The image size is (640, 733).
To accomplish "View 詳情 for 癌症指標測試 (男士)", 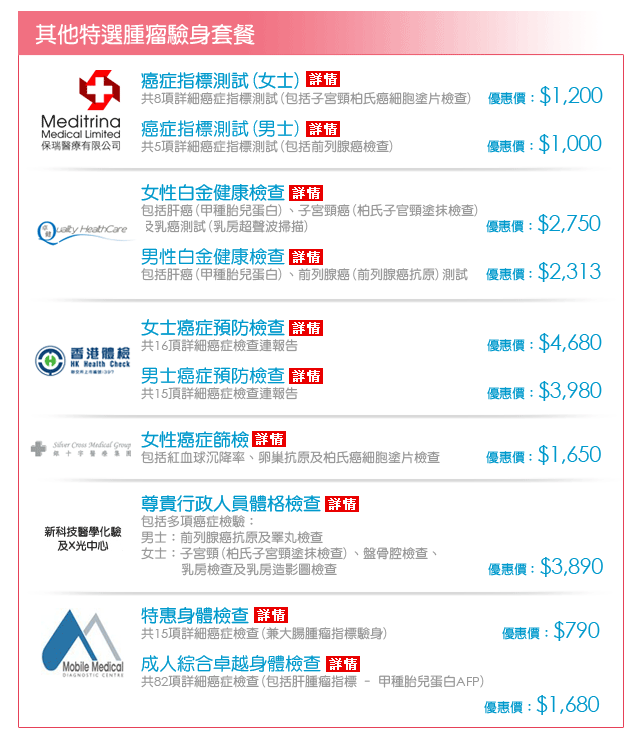I will [x=322, y=129].
